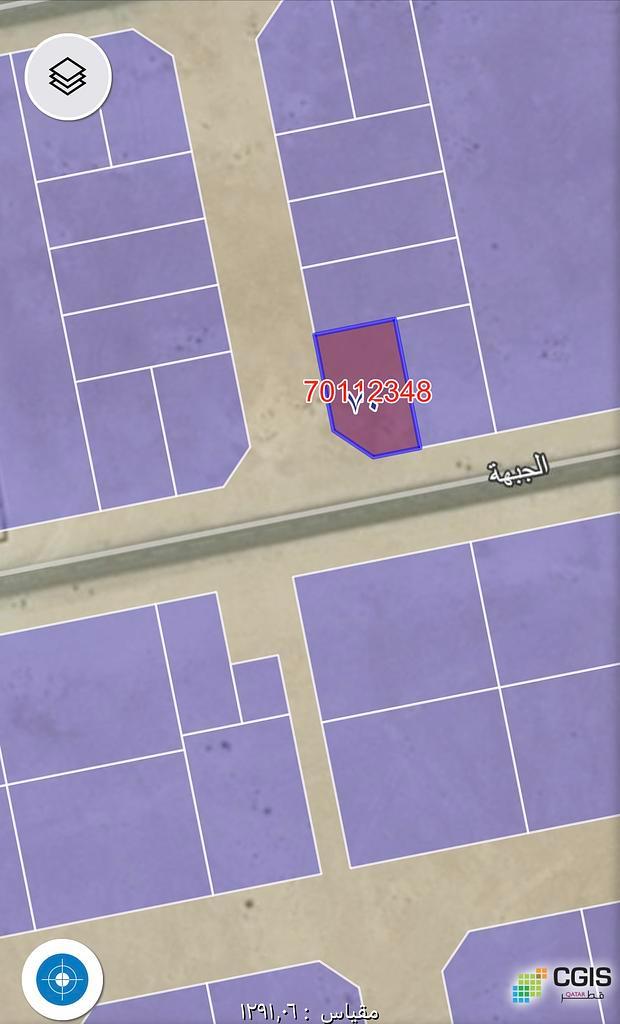The height and width of the screenshot is (1024, 620).
Task: Center map on my current location
Action: [62, 977]
